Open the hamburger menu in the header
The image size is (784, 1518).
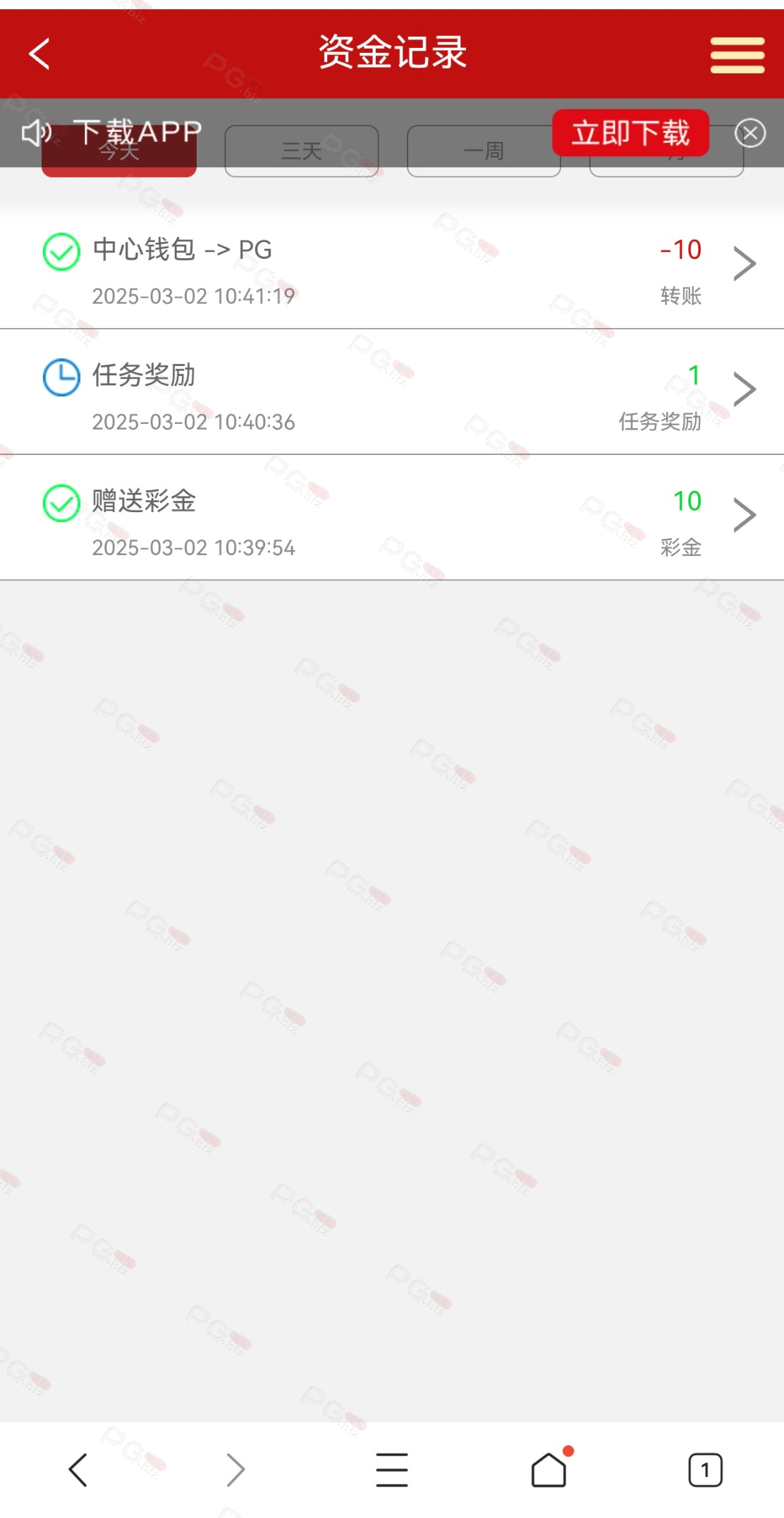pos(737,55)
